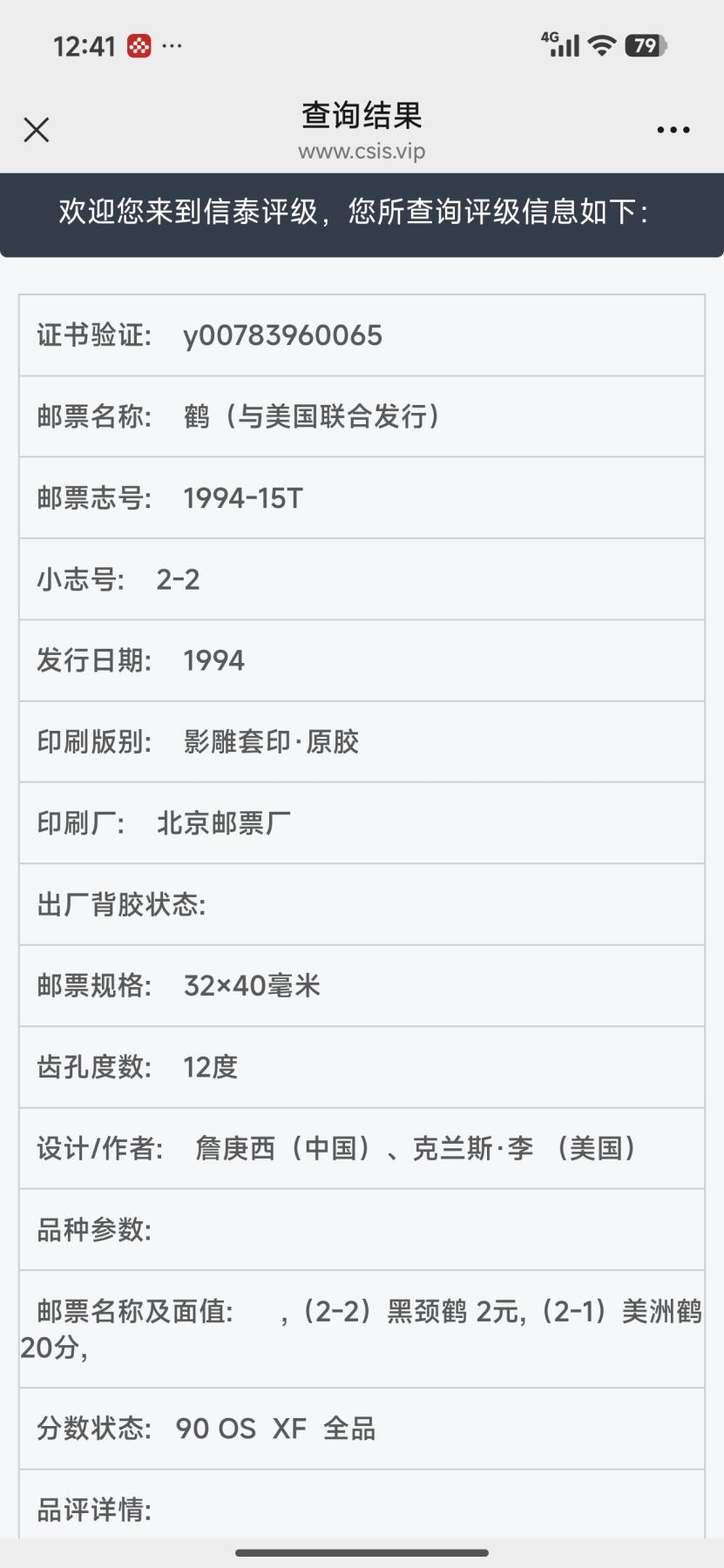
Task: Open the ellipsis menu at top right
Action: click(x=673, y=129)
